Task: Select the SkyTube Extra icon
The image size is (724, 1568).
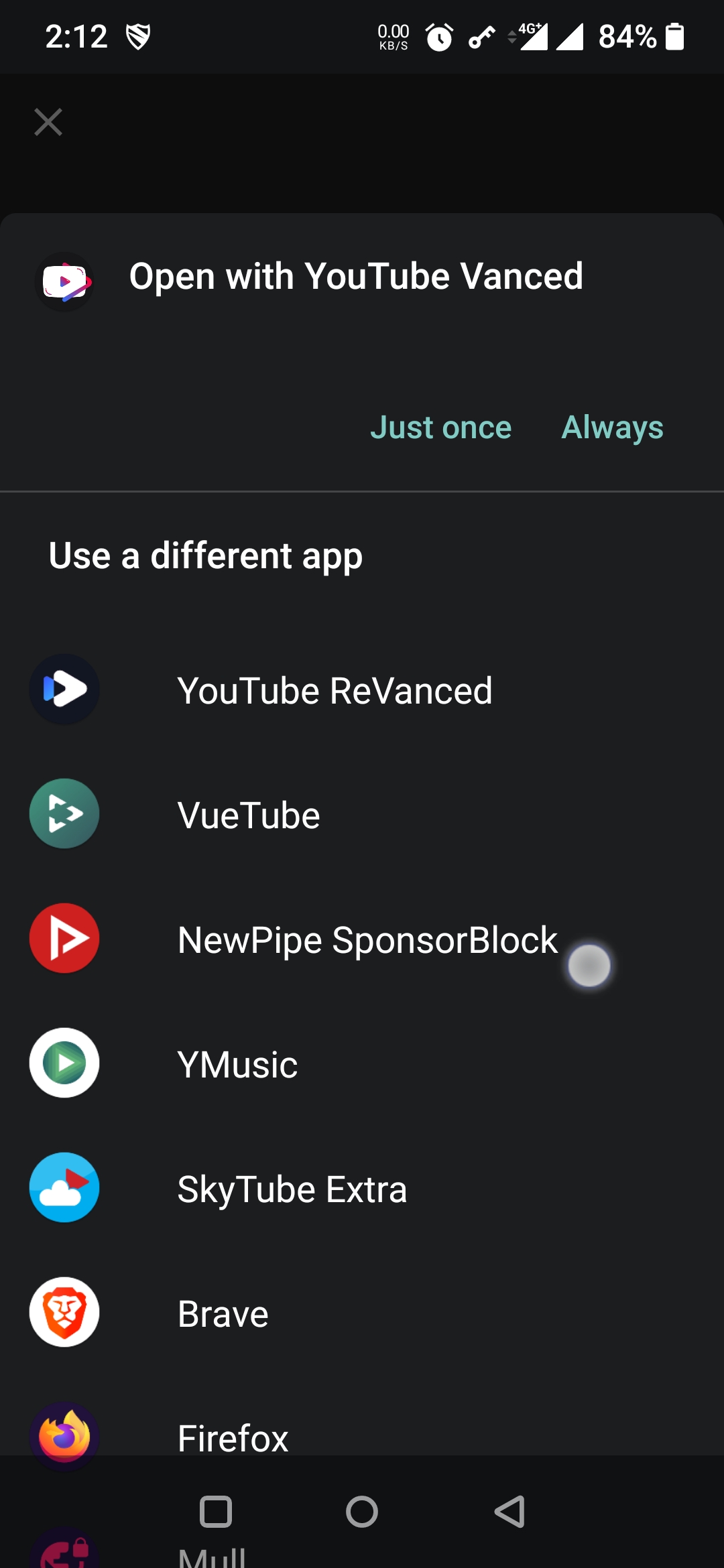Action: (64, 1187)
